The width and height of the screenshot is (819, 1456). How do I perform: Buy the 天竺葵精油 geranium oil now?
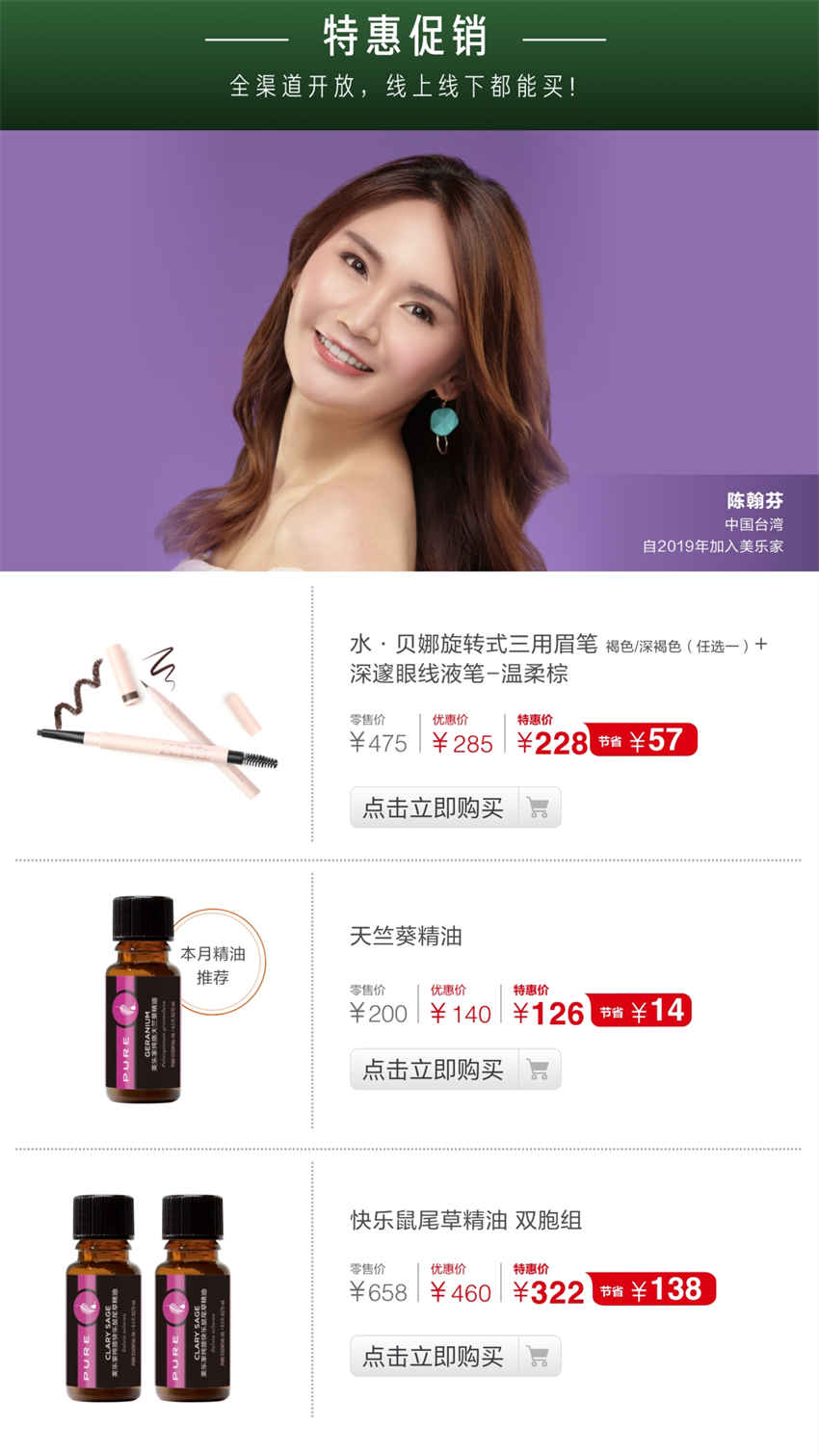click(455, 1069)
